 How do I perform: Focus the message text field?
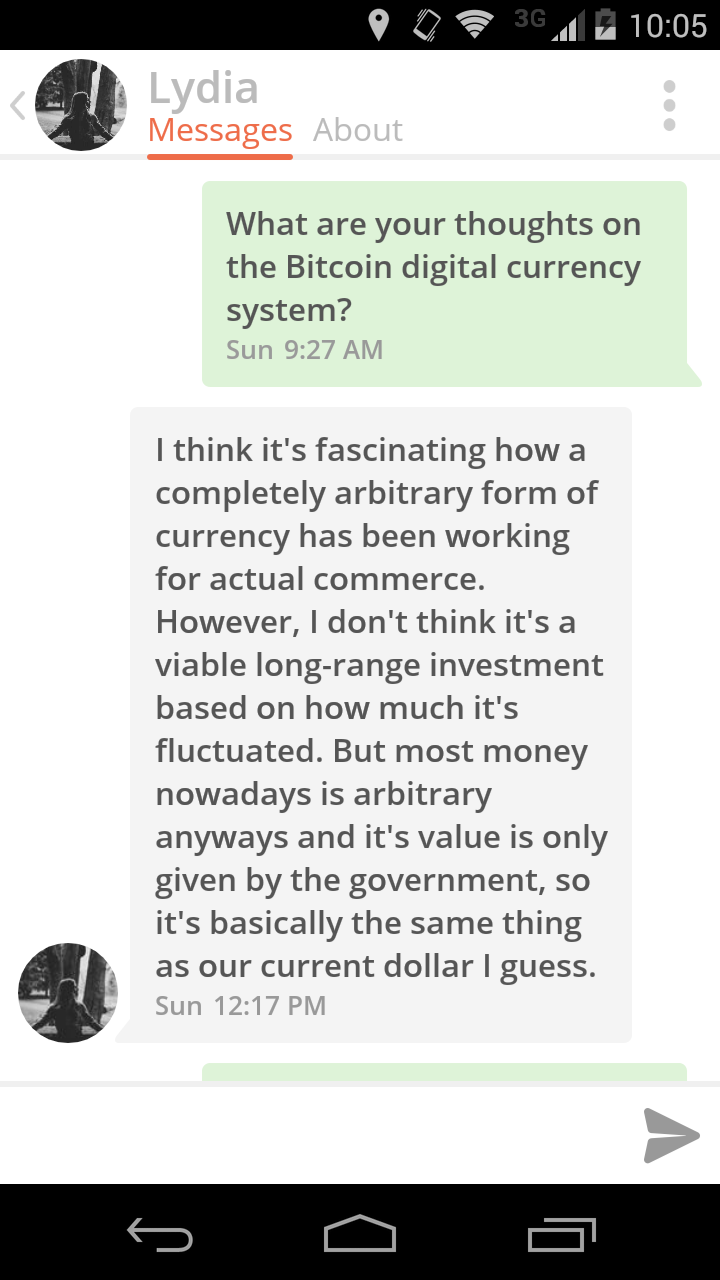[310, 1135]
